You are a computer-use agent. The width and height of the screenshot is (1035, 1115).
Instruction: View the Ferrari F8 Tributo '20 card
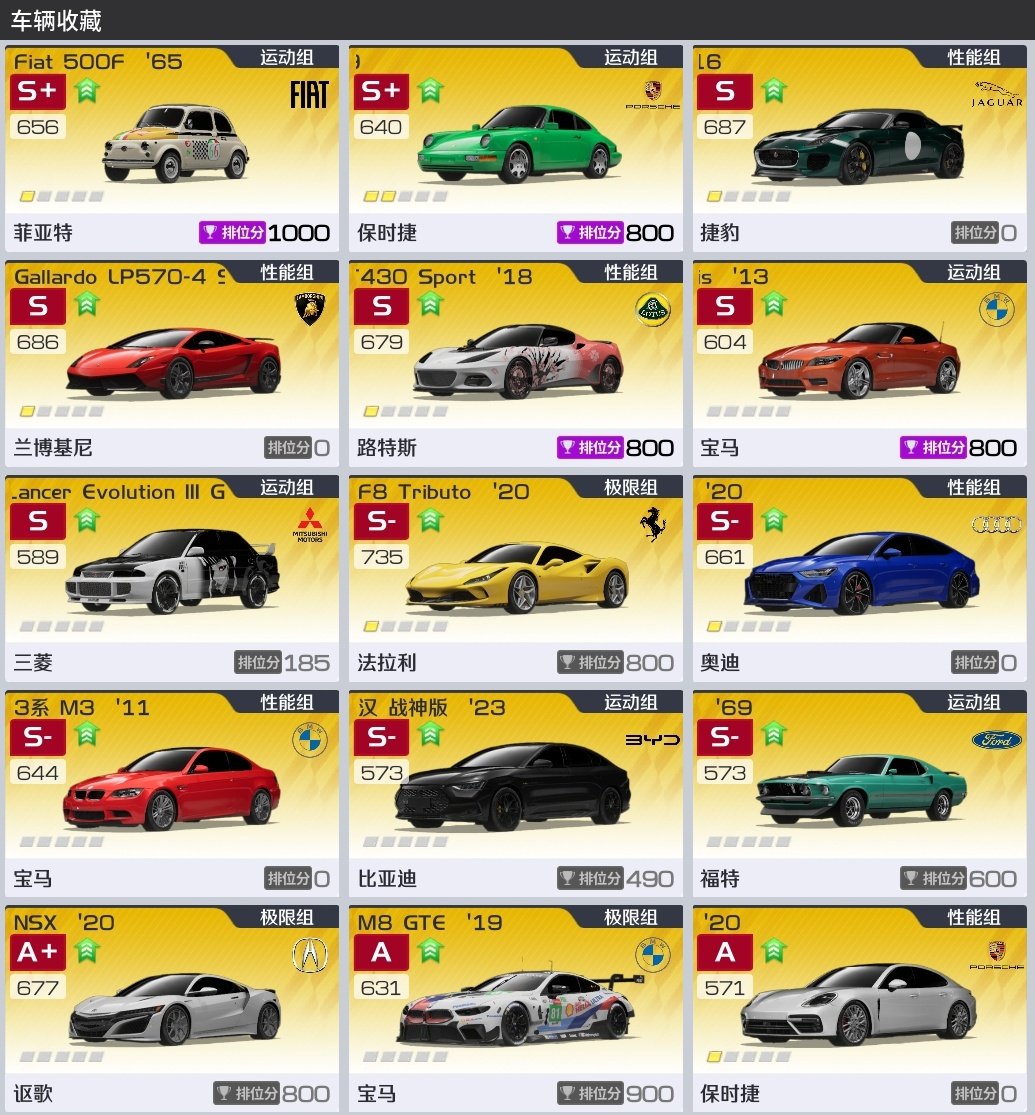(x=516, y=578)
